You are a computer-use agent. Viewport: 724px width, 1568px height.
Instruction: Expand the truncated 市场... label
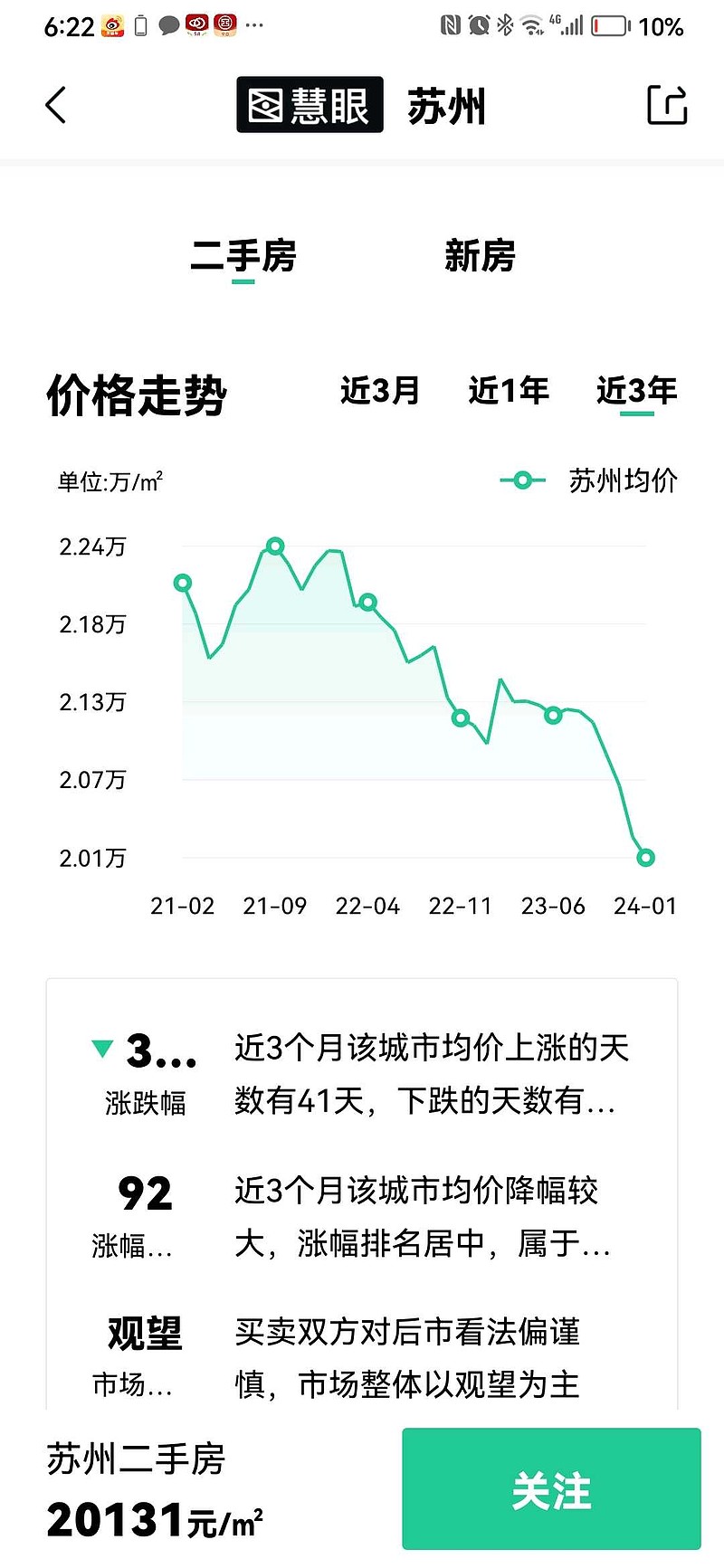point(132,1384)
